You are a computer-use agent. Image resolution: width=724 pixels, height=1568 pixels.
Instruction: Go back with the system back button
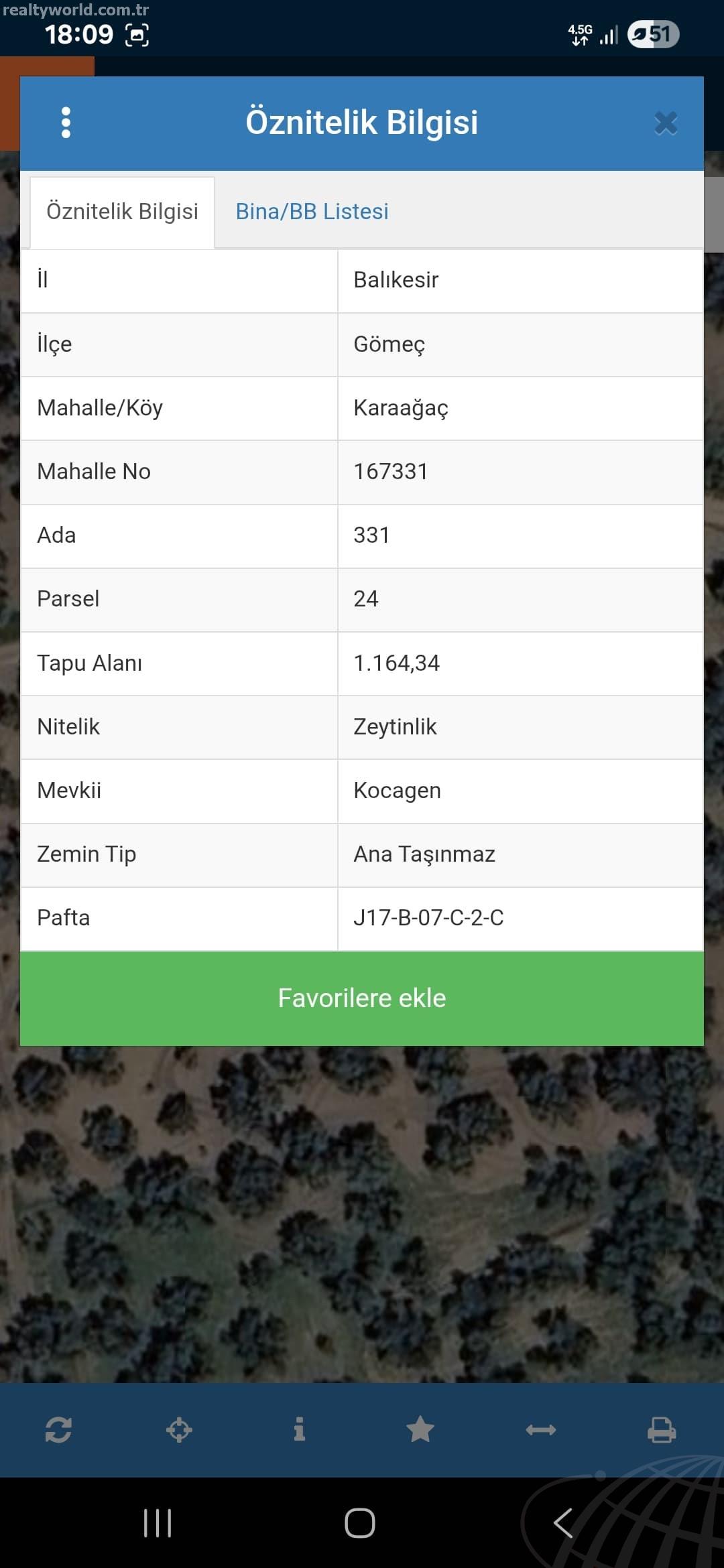click(x=563, y=1523)
